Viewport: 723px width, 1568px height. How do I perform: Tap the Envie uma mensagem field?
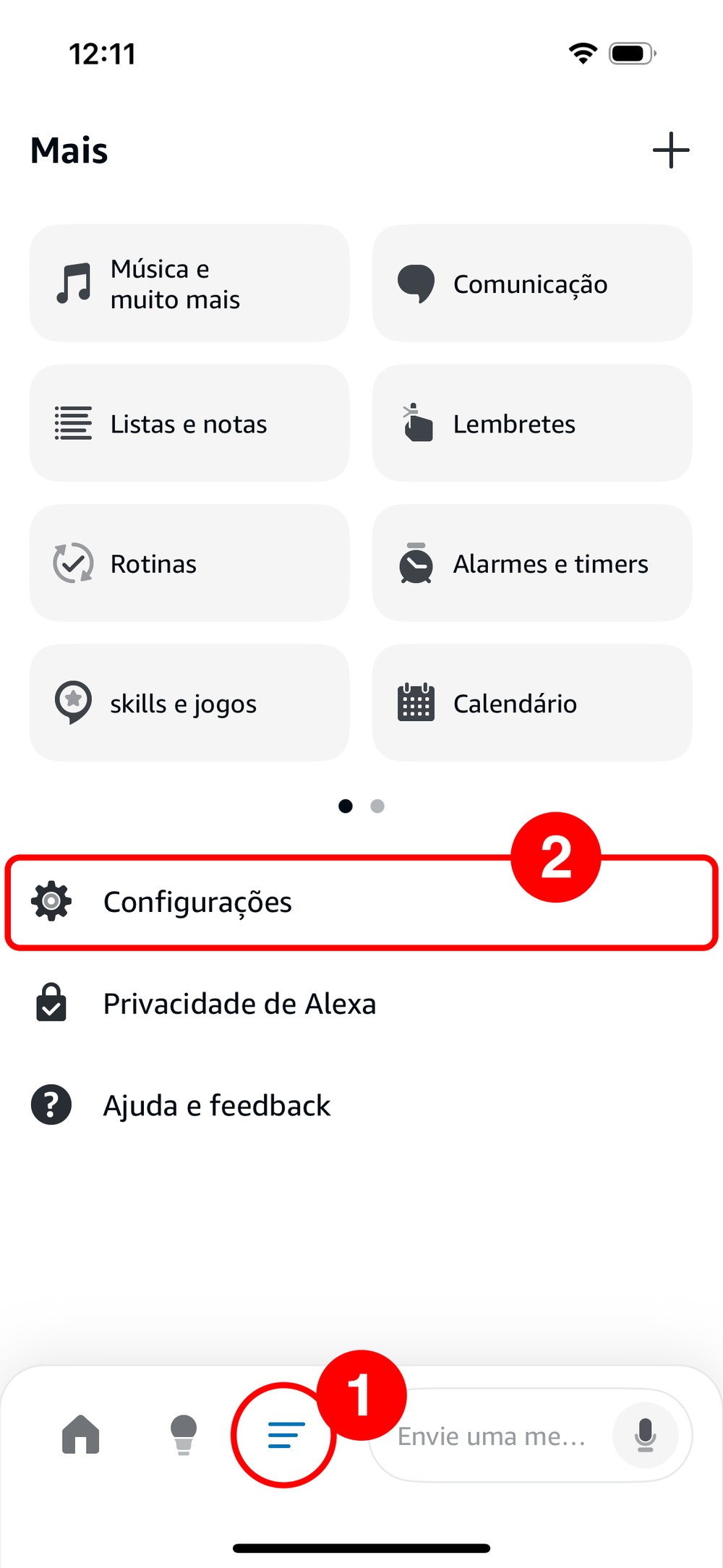coord(492,1436)
